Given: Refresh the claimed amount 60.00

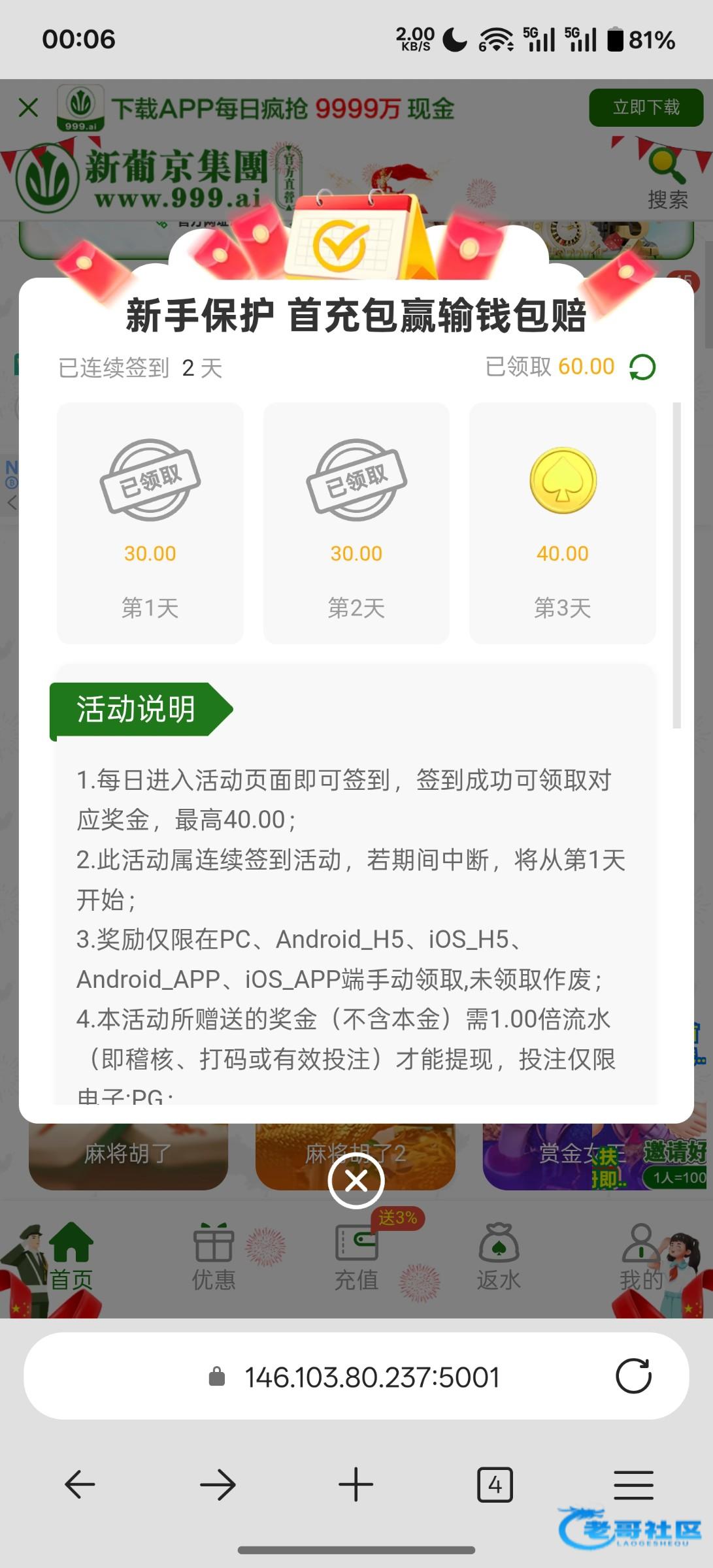Looking at the screenshot, I should (x=642, y=367).
